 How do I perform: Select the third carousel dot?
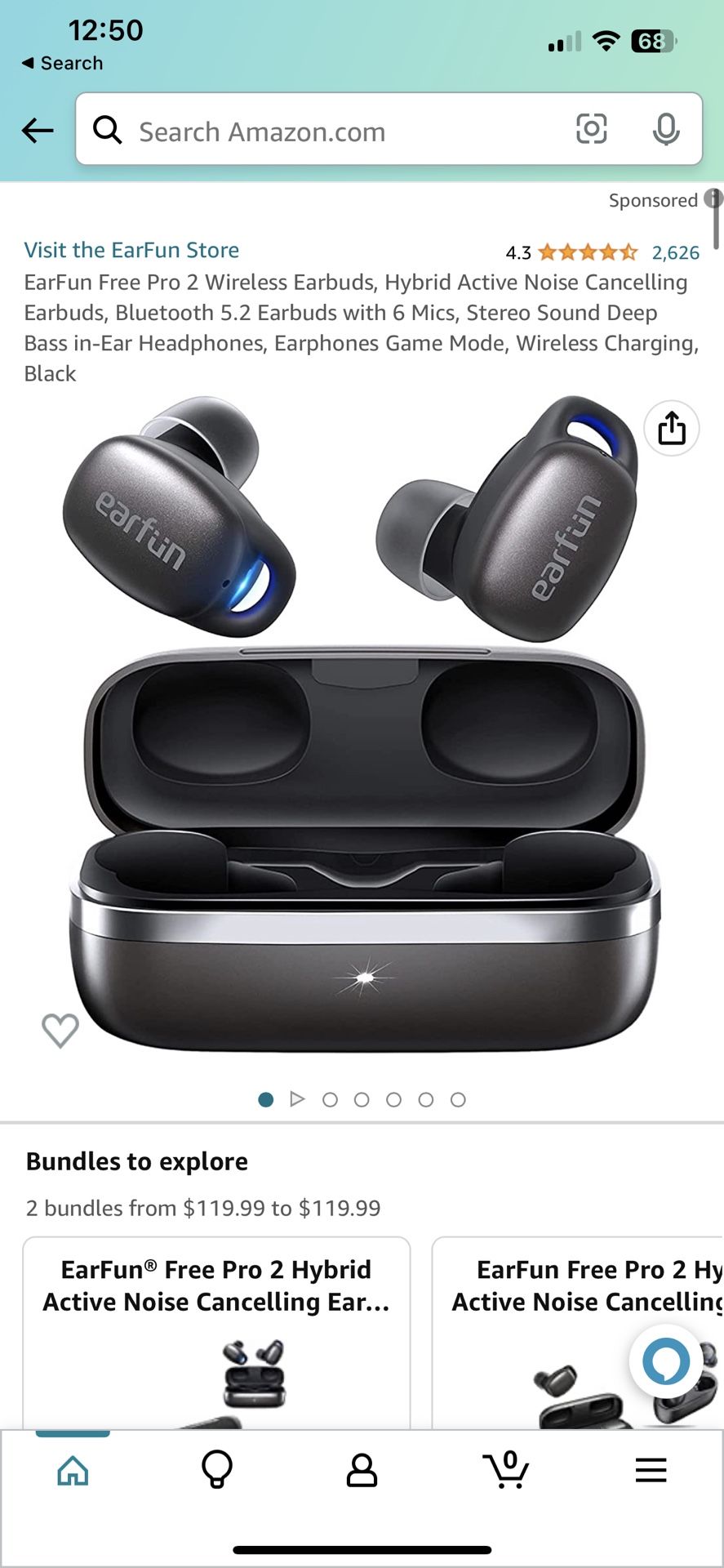tap(362, 1099)
